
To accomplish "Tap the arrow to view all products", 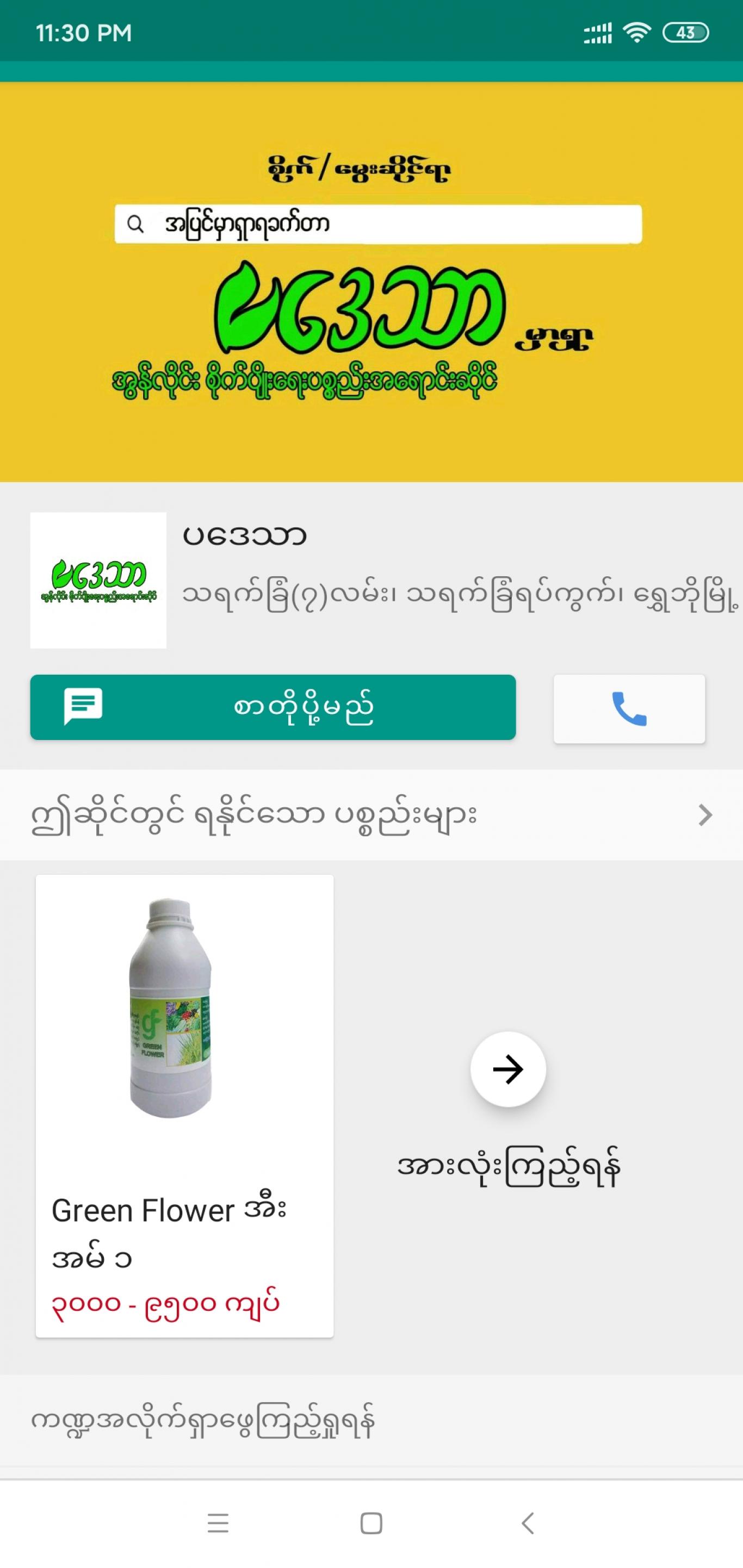I will tap(508, 1069).
